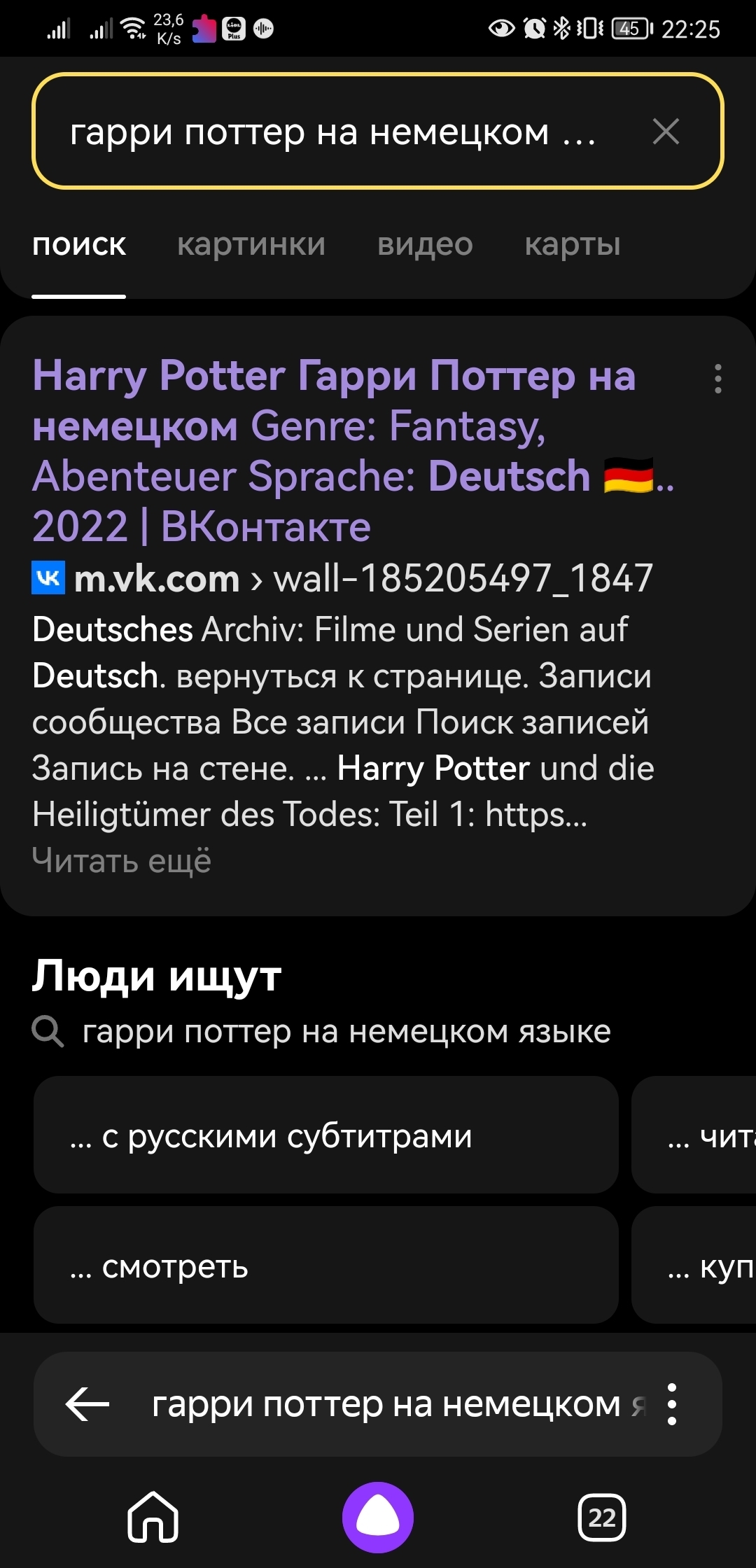This screenshot has width=756, height=1568.
Task: Open the browser menu in the address bar
Action: point(672,1404)
